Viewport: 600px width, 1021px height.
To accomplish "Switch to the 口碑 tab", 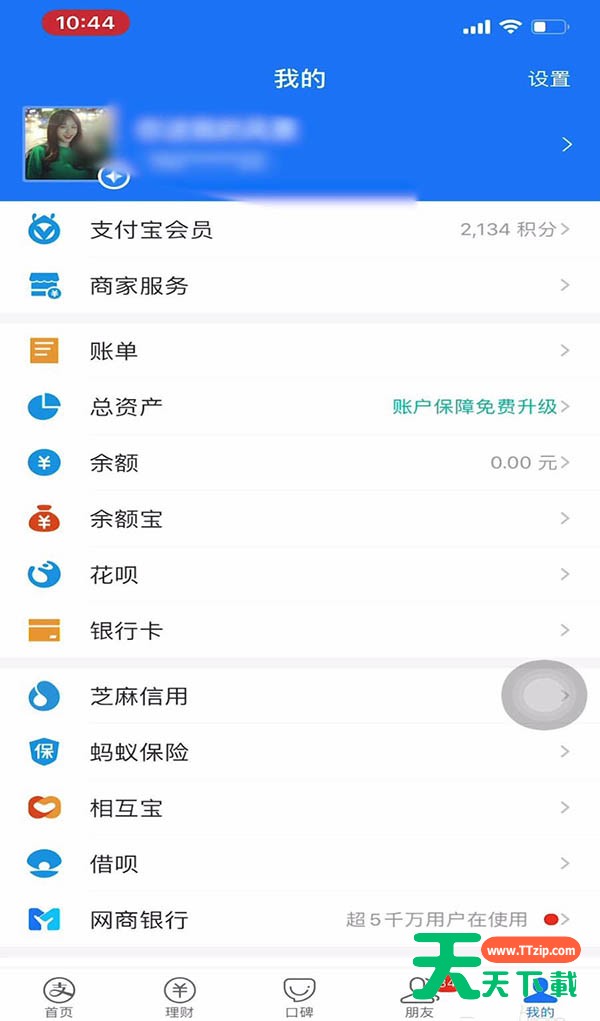I will (x=299, y=996).
